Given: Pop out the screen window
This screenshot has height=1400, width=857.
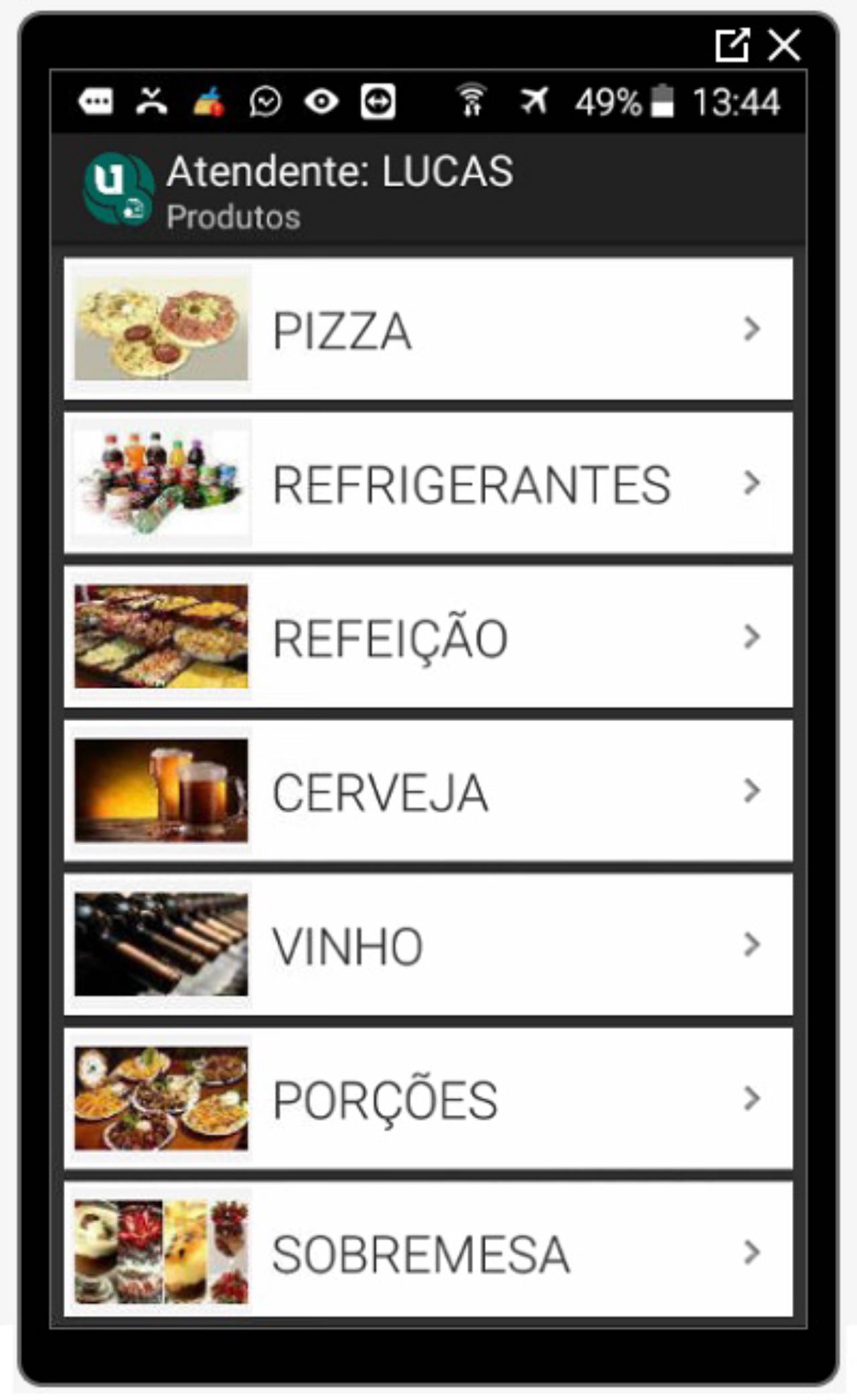Looking at the screenshot, I should 732,46.
